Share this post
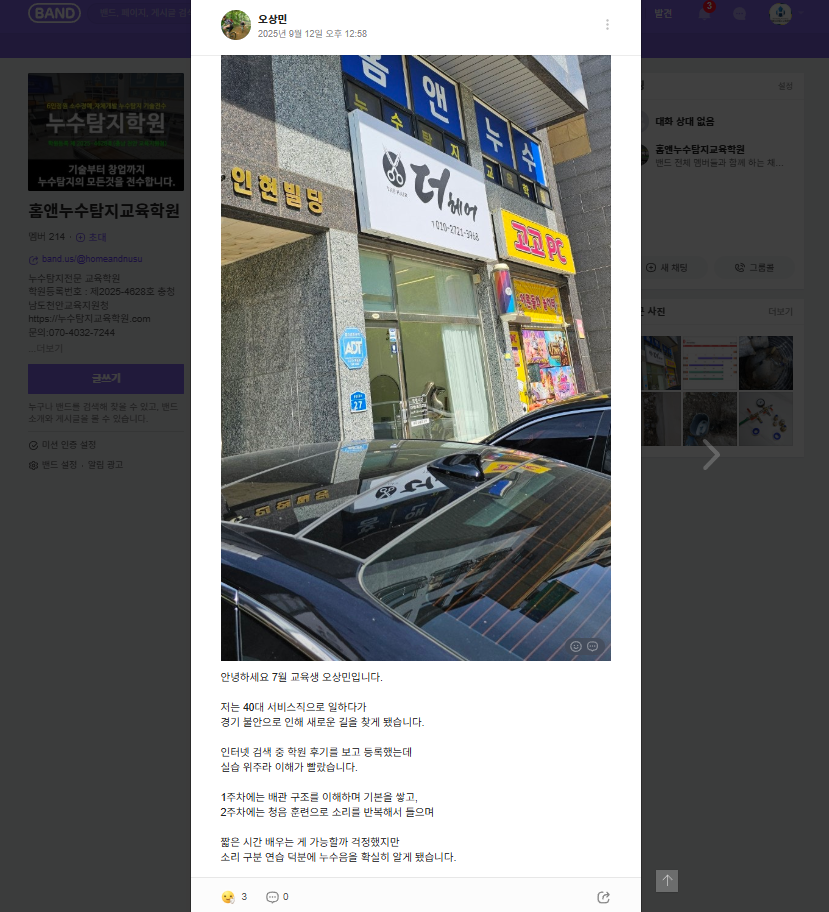This screenshot has height=912, width=829. point(603,897)
